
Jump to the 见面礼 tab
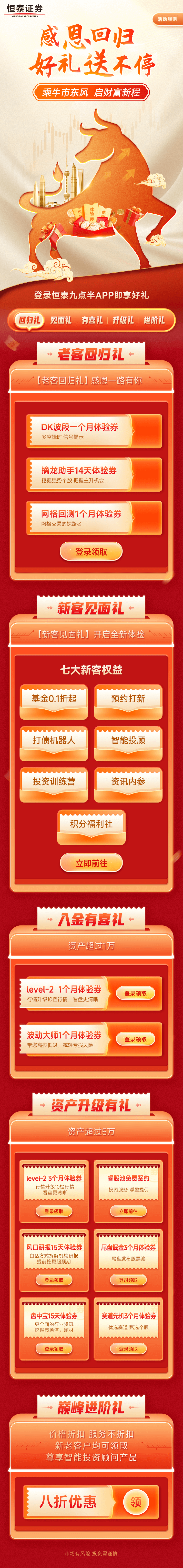pyautogui.click(x=61, y=320)
